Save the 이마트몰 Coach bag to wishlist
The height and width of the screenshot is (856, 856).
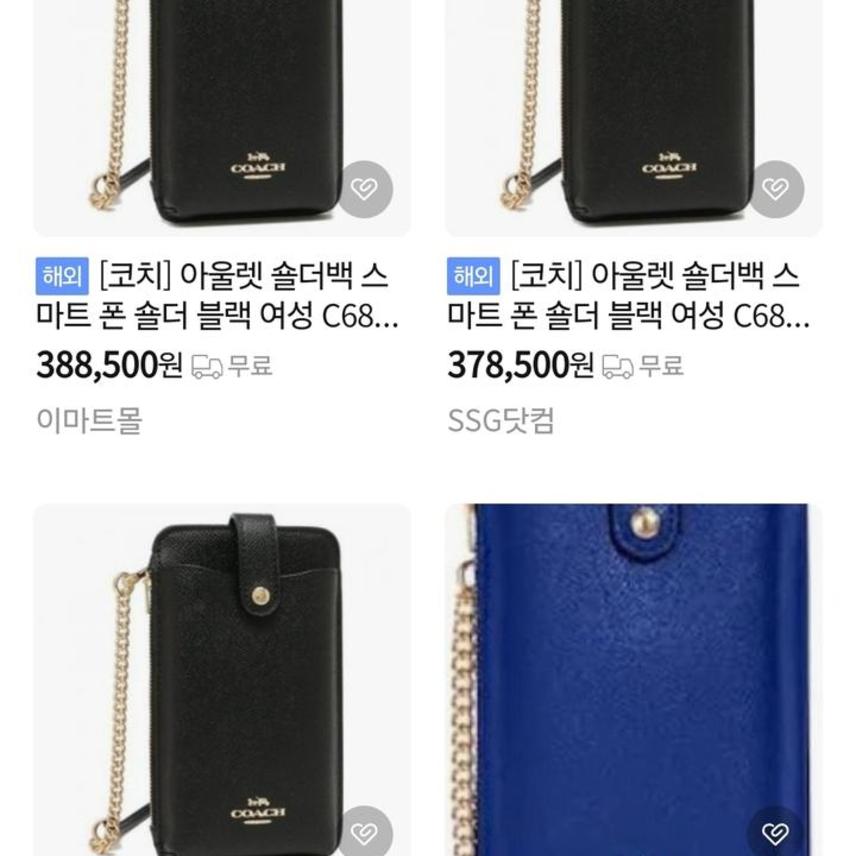(365, 189)
